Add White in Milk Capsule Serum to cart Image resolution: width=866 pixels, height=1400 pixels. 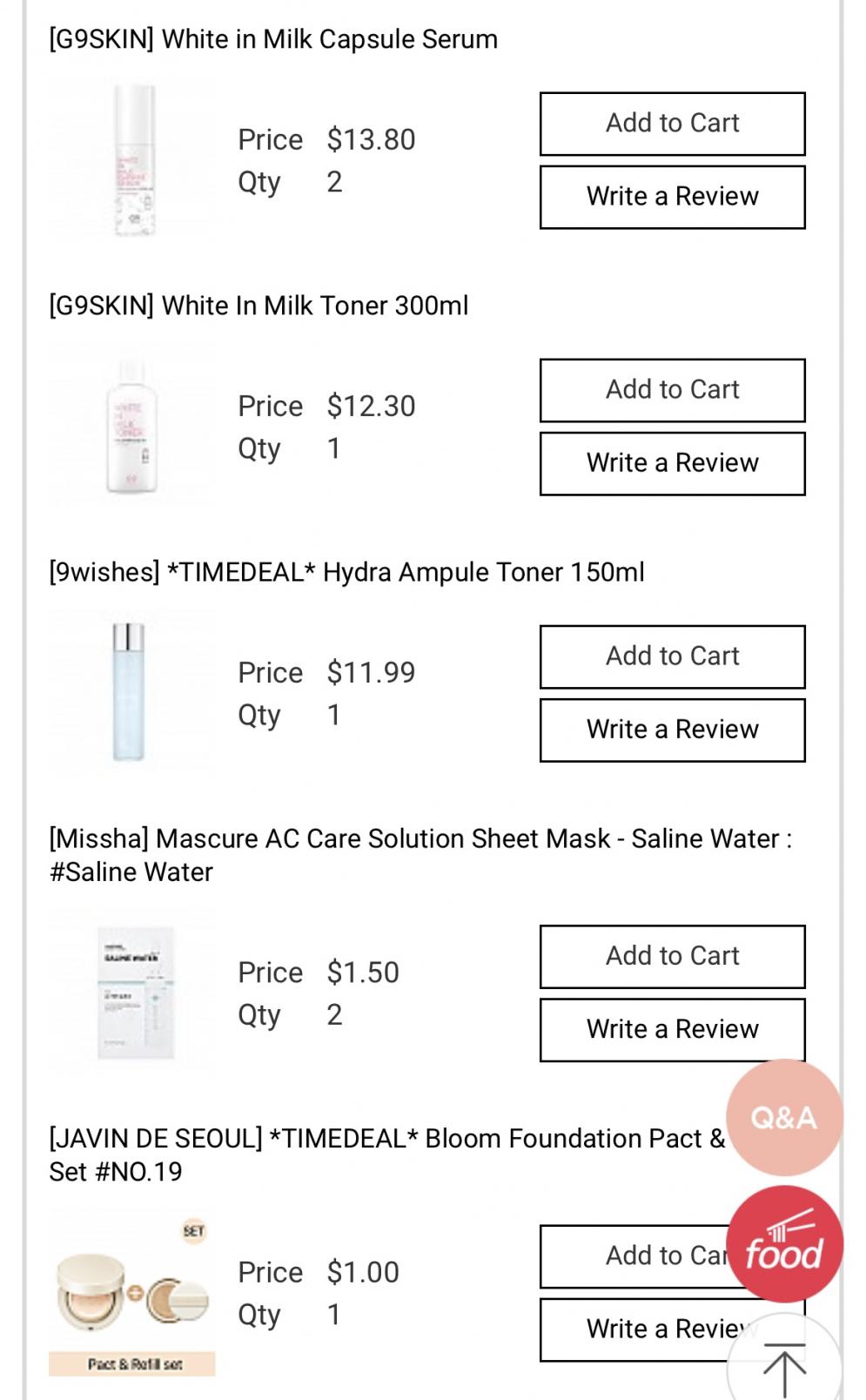click(x=672, y=124)
